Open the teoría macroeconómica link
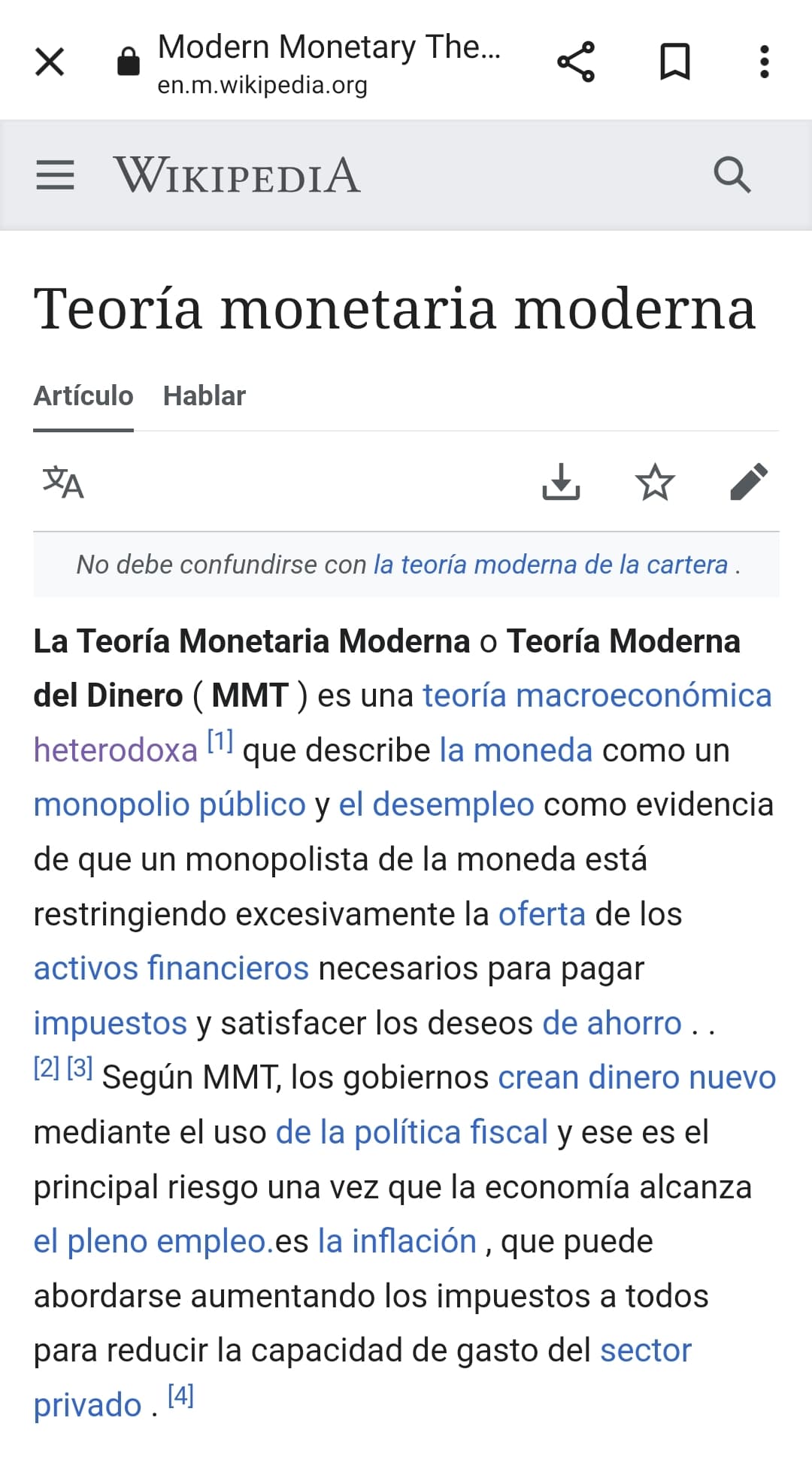This screenshot has width=812, height=1457. click(597, 695)
